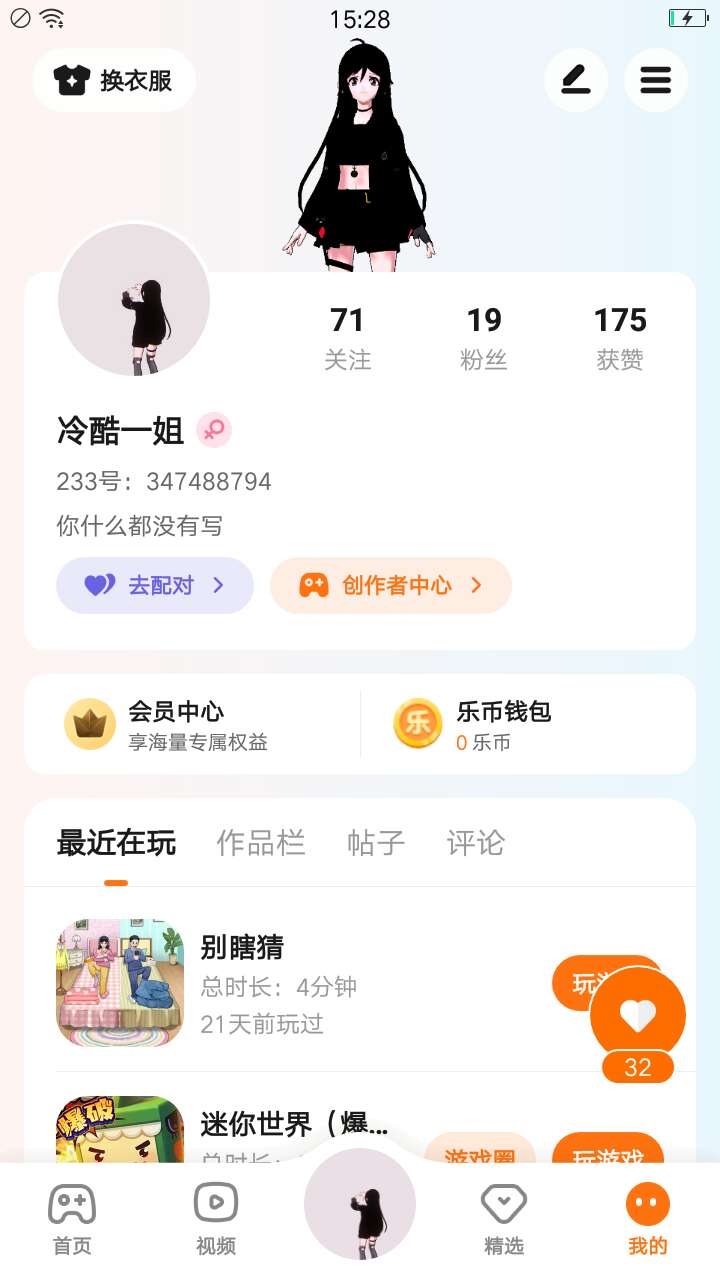View the 71 关注 following list
This screenshot has width=720, height=1280.
click(x=347, y=337)
